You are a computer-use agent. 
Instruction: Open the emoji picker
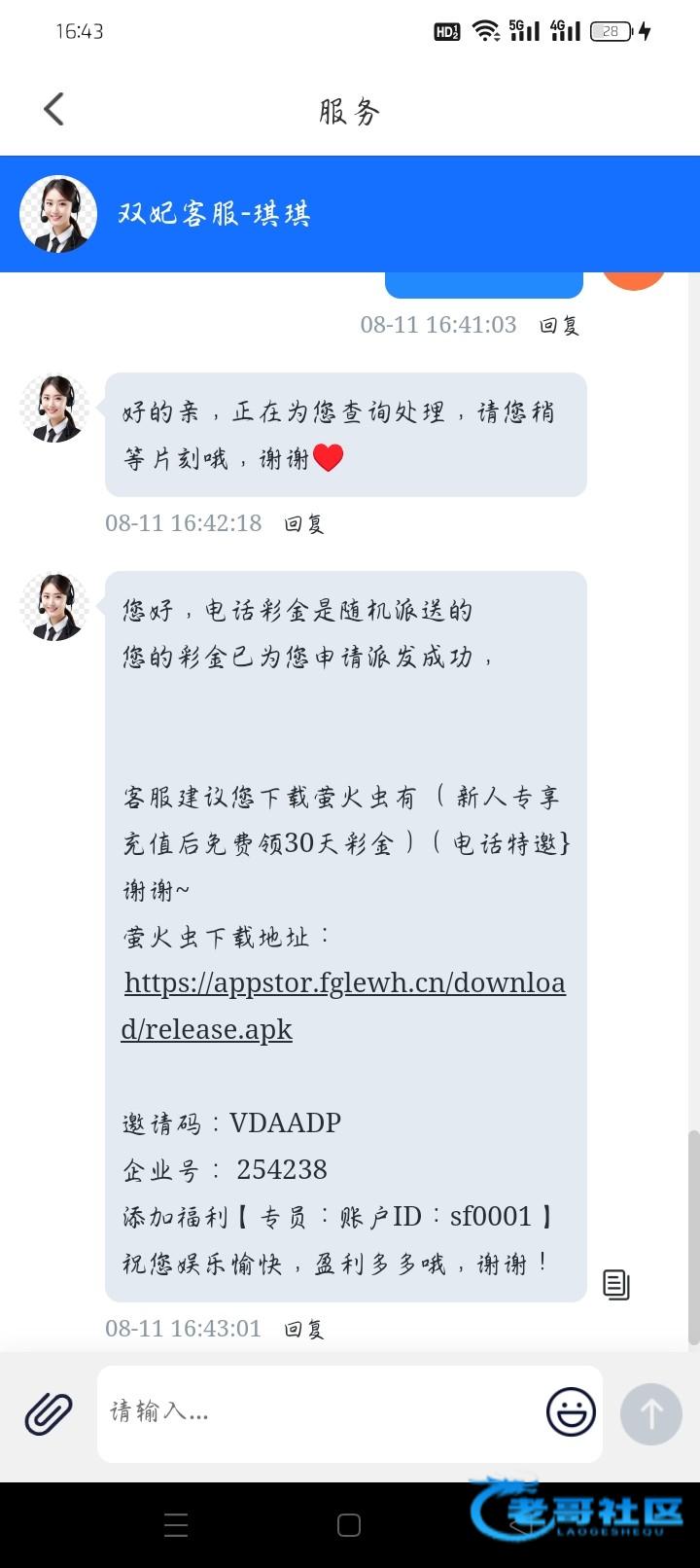pos(571,1412)
